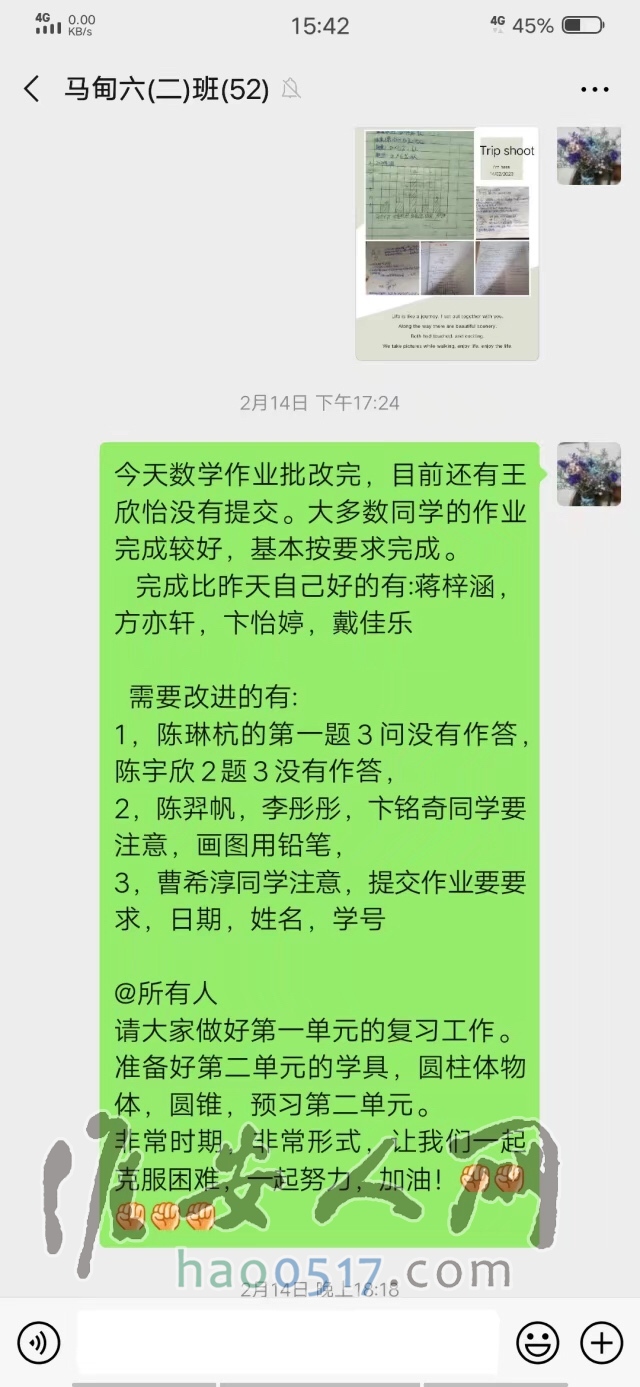This screenshot has width=640, height=1387.
Task: Focus the message text field
Action: (x=288, y=1342)
